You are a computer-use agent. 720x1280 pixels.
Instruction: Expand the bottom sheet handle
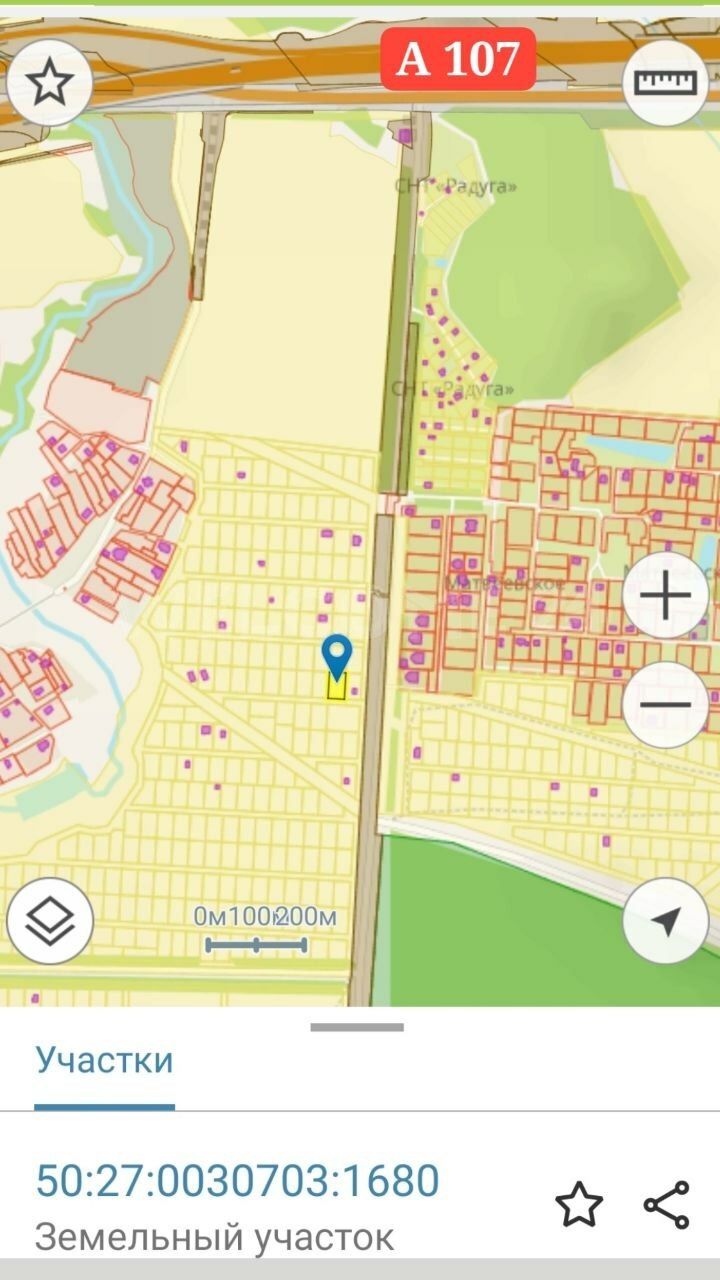[x=357, y=1027]
